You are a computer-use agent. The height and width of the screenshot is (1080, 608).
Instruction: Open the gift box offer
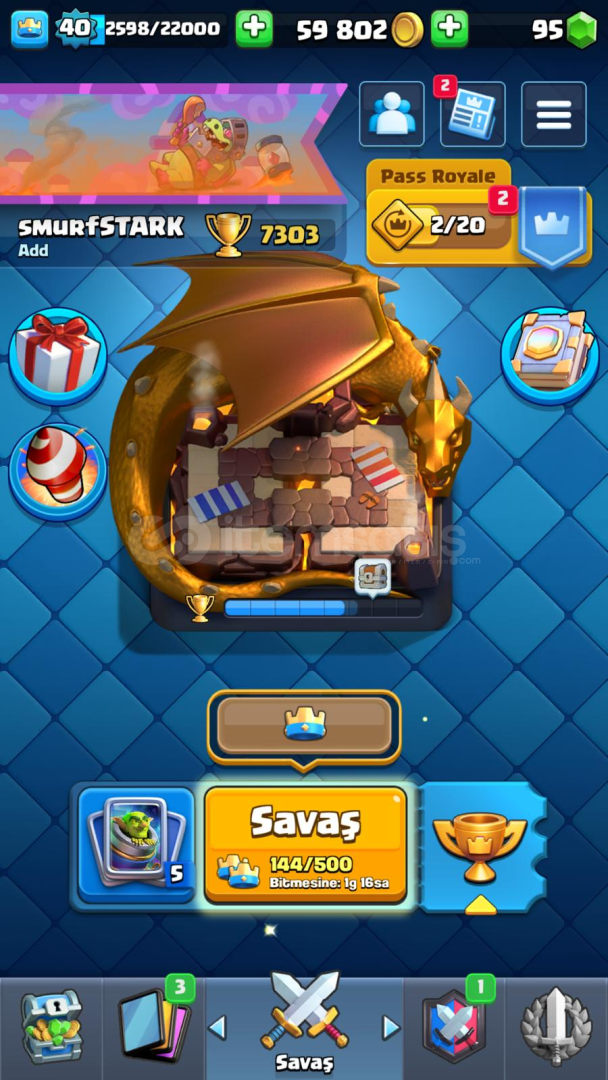[58, 356]
